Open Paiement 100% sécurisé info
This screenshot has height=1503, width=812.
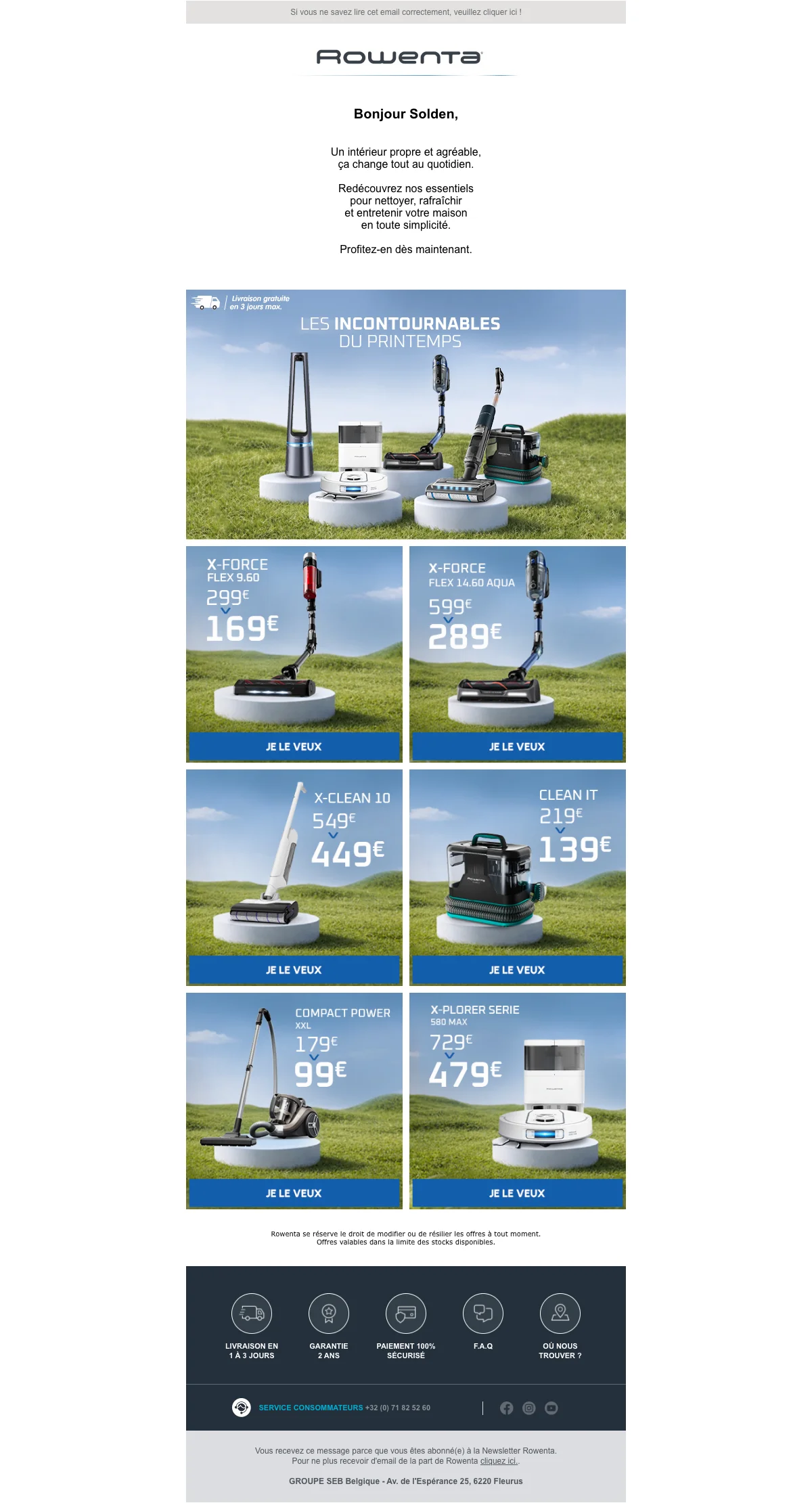[x=406, y=1326]
